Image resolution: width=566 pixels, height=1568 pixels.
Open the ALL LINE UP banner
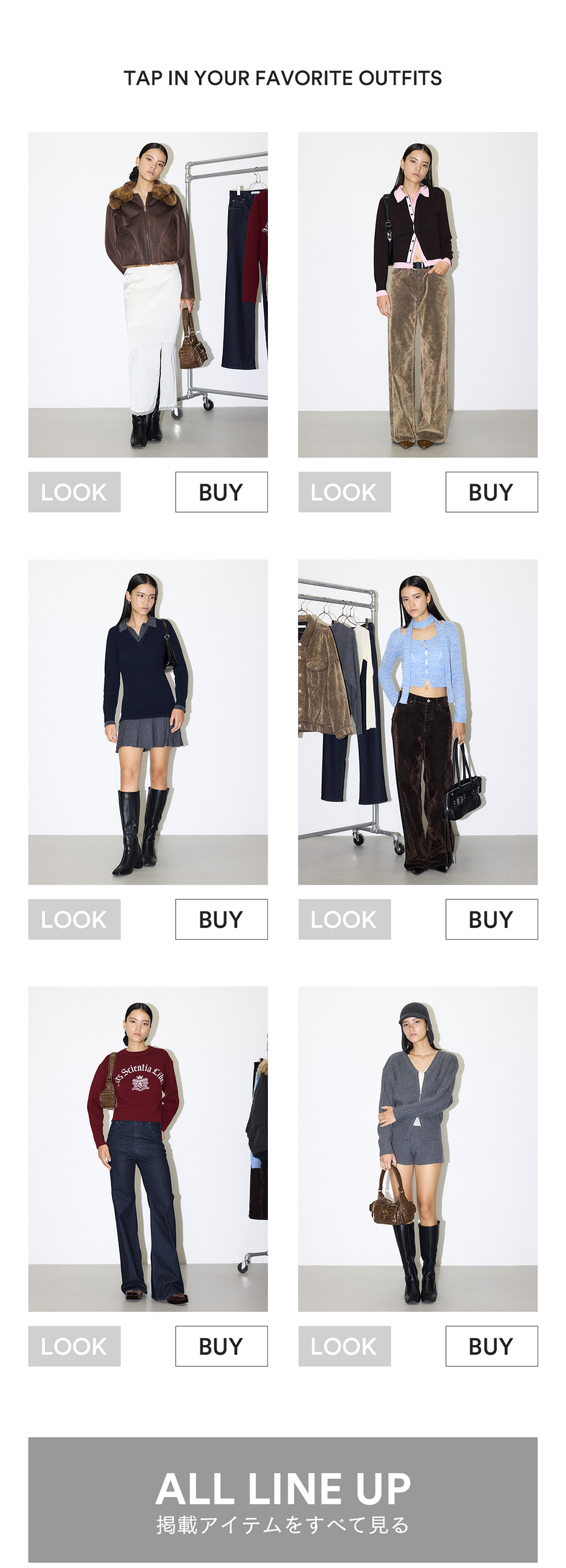point(282,1499)
